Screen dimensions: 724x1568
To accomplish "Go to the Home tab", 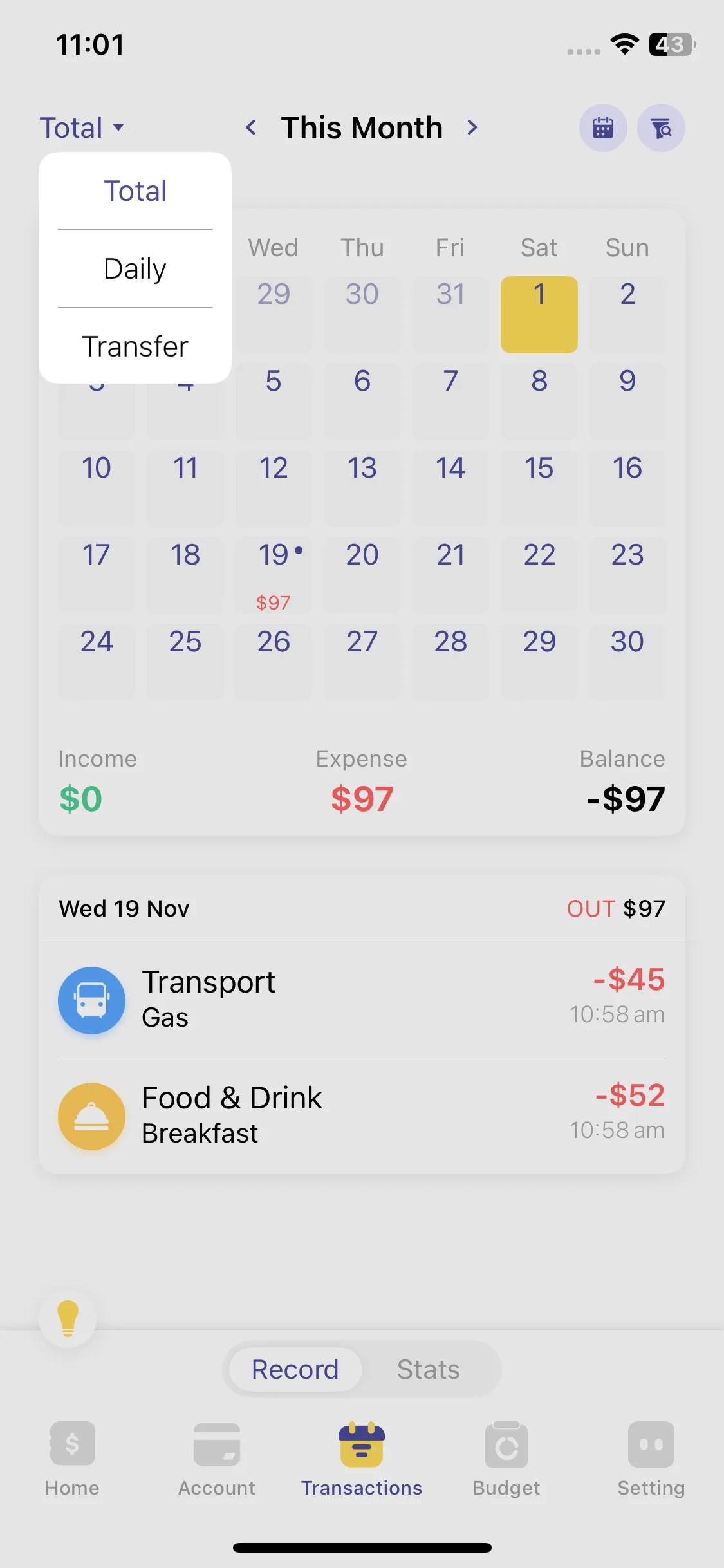I will (x=72, y=1459).
